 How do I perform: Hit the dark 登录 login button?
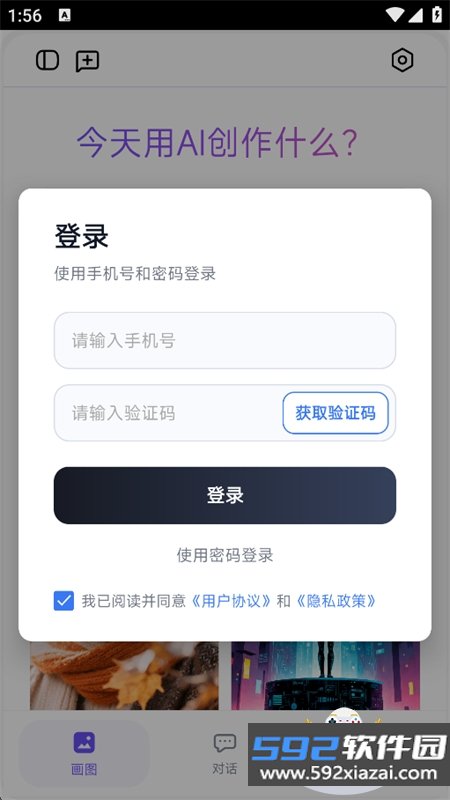click(224, 495)
